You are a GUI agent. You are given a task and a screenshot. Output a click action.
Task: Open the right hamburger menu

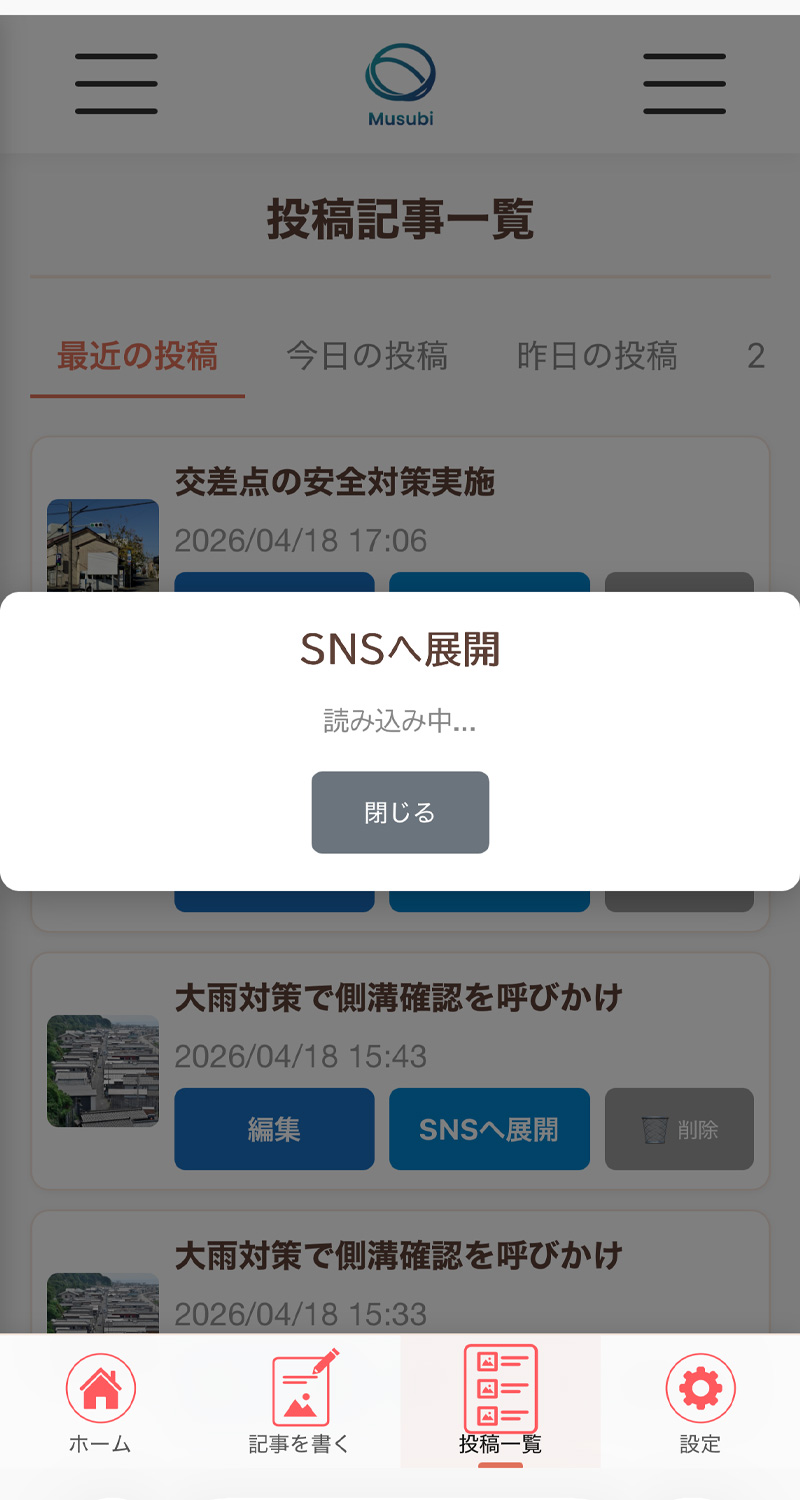tap(684, 84)
